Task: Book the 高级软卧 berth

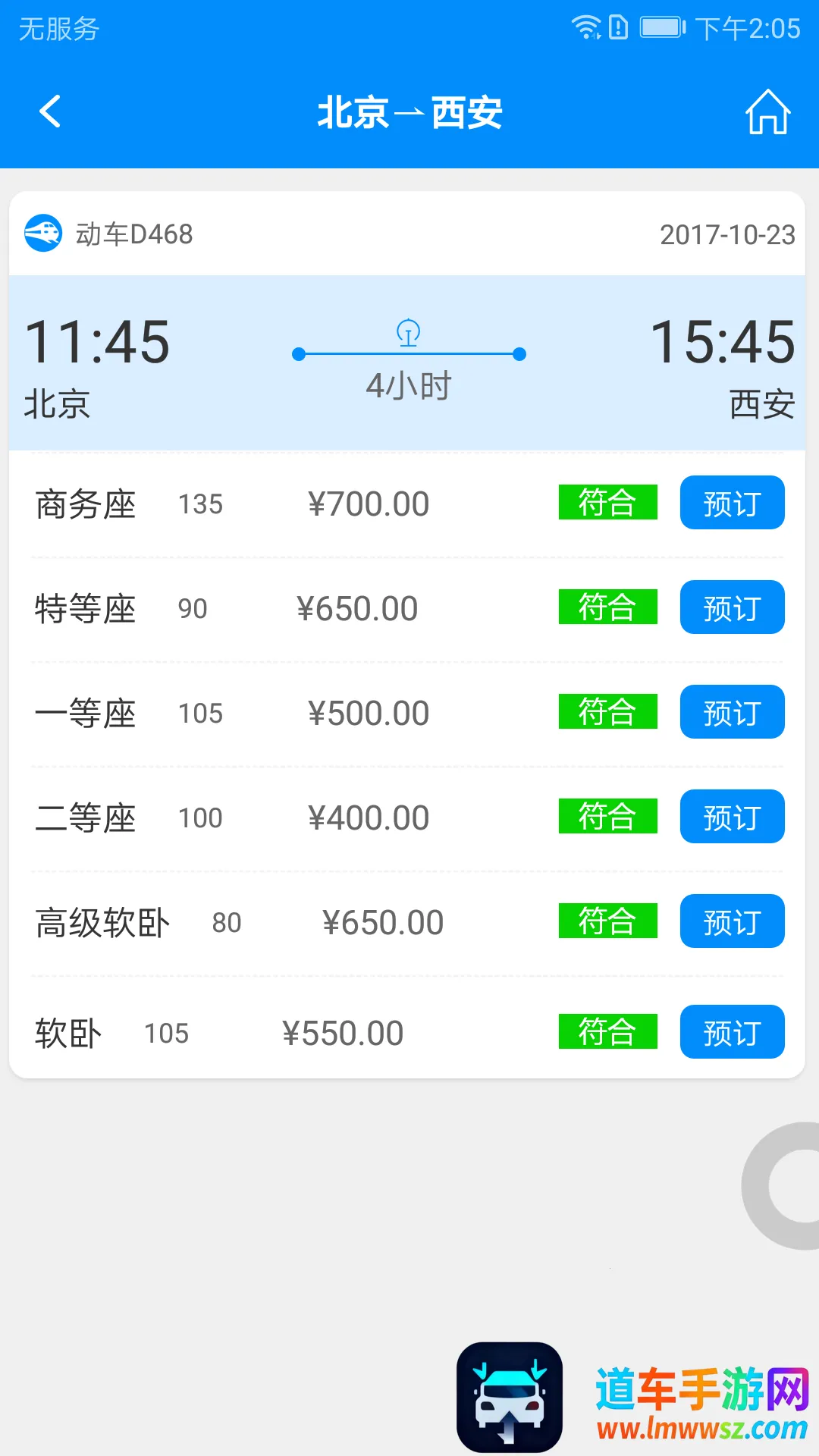Action: click(x=732, y=921)
